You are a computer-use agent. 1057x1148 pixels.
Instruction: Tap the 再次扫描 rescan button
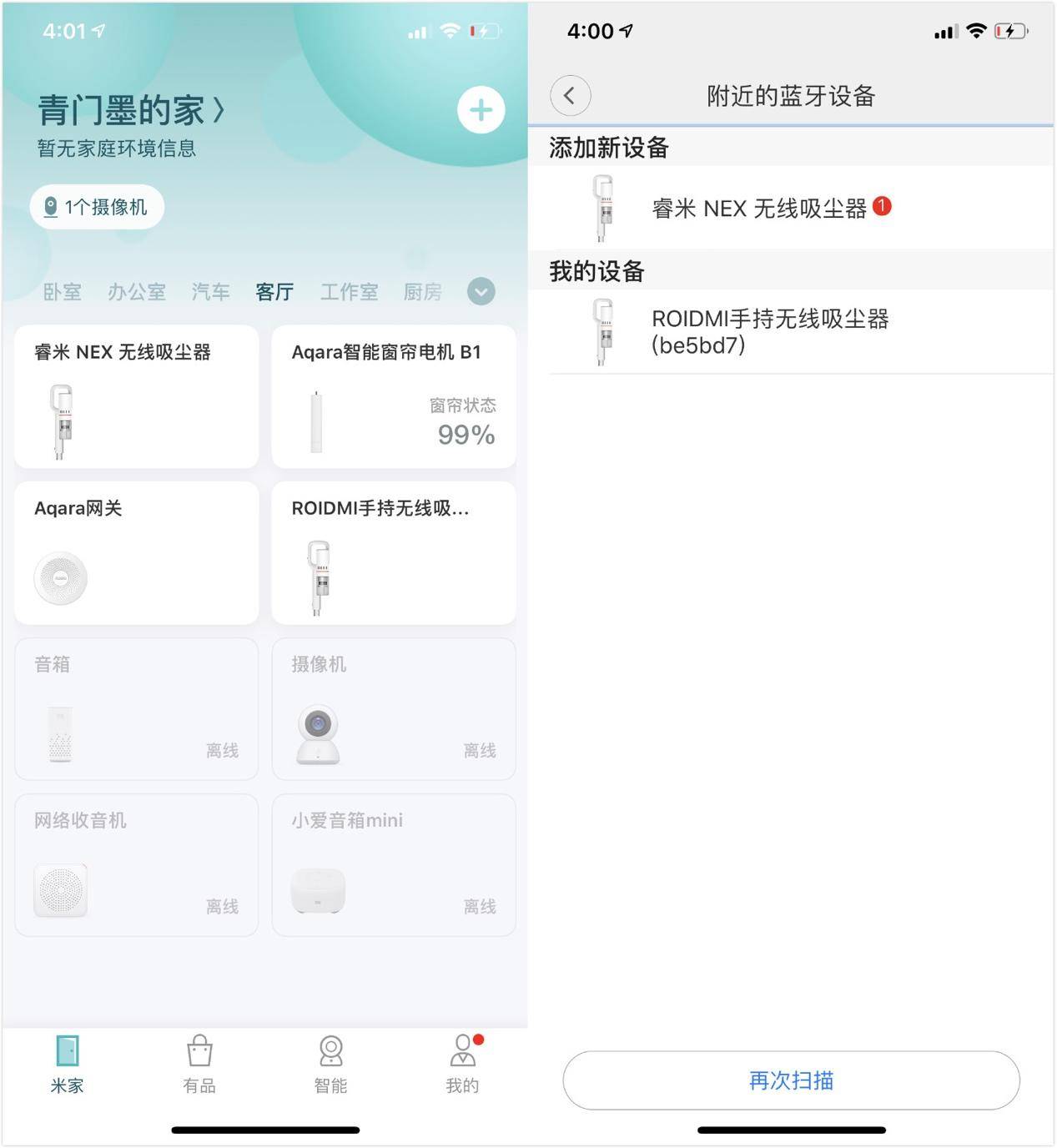click(790, 1080)
